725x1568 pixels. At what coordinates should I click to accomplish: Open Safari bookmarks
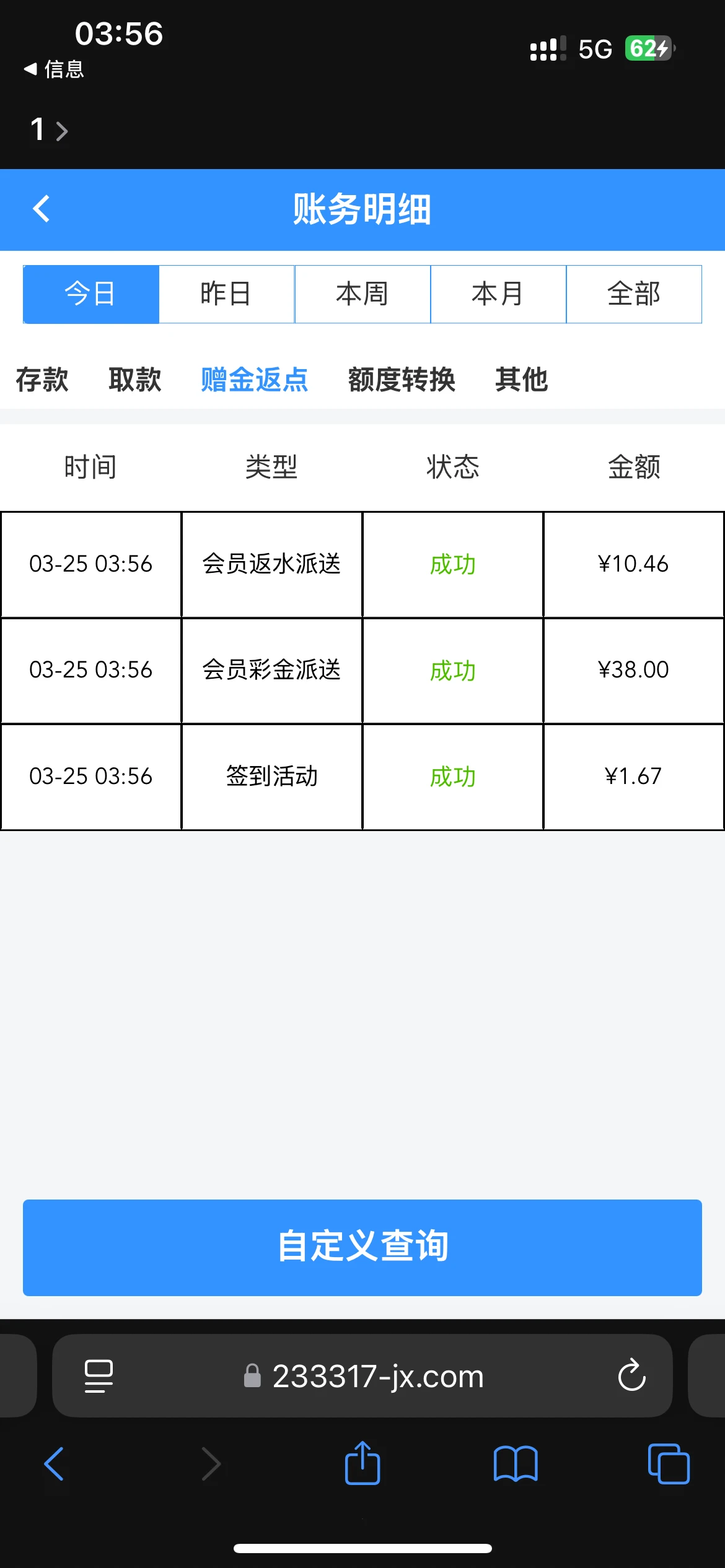point(516,1464)
